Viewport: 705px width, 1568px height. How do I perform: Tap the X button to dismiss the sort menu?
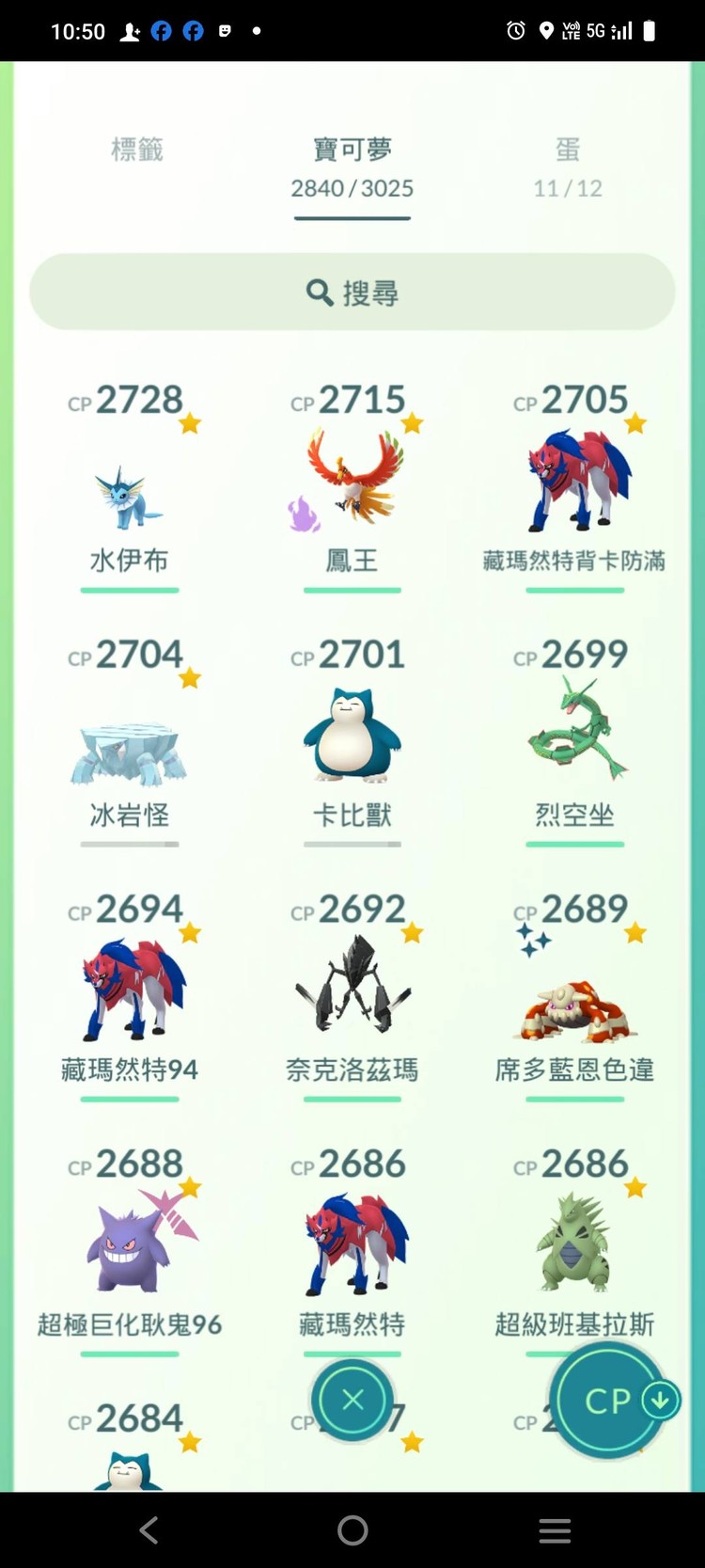coord(352,1400)
